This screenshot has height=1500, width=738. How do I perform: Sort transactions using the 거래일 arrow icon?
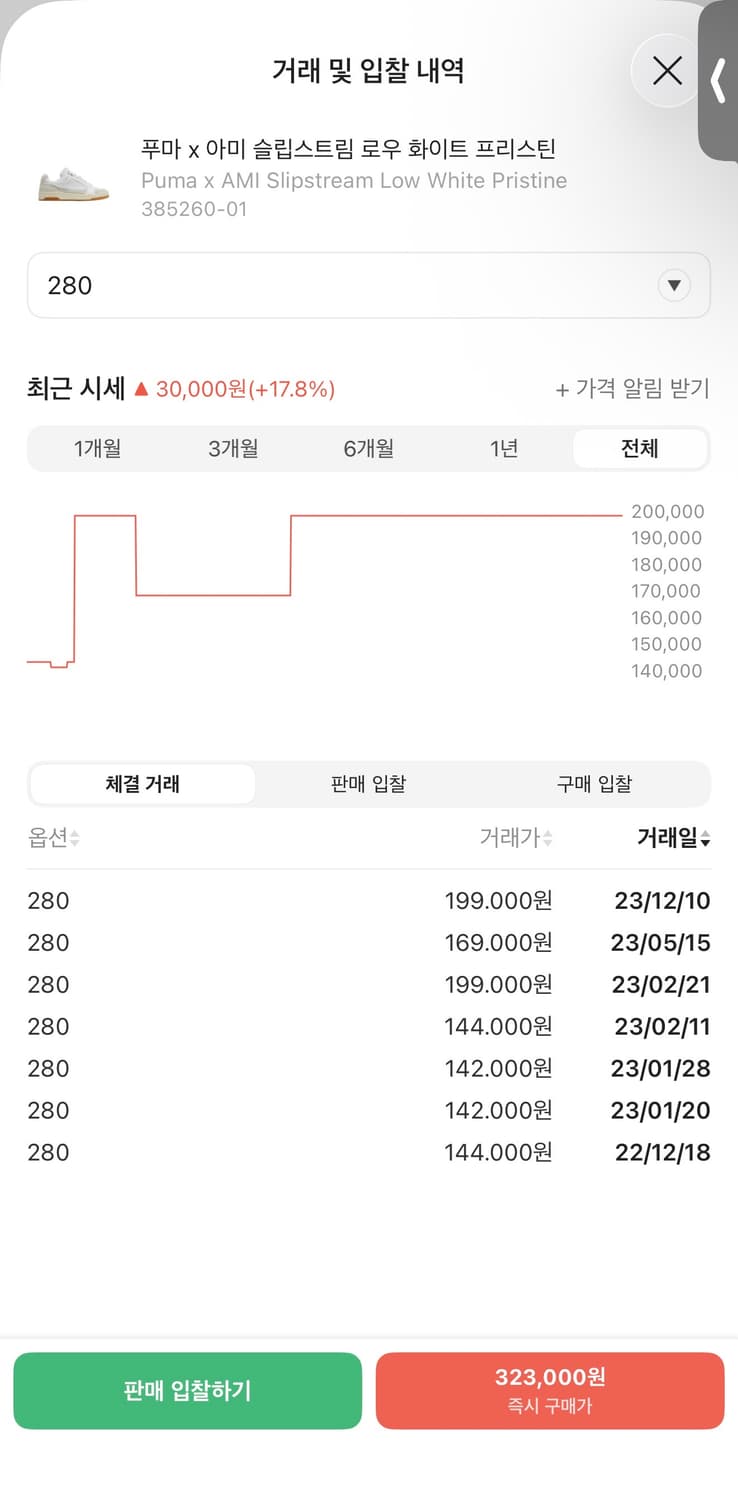click(x=704, y=838)
